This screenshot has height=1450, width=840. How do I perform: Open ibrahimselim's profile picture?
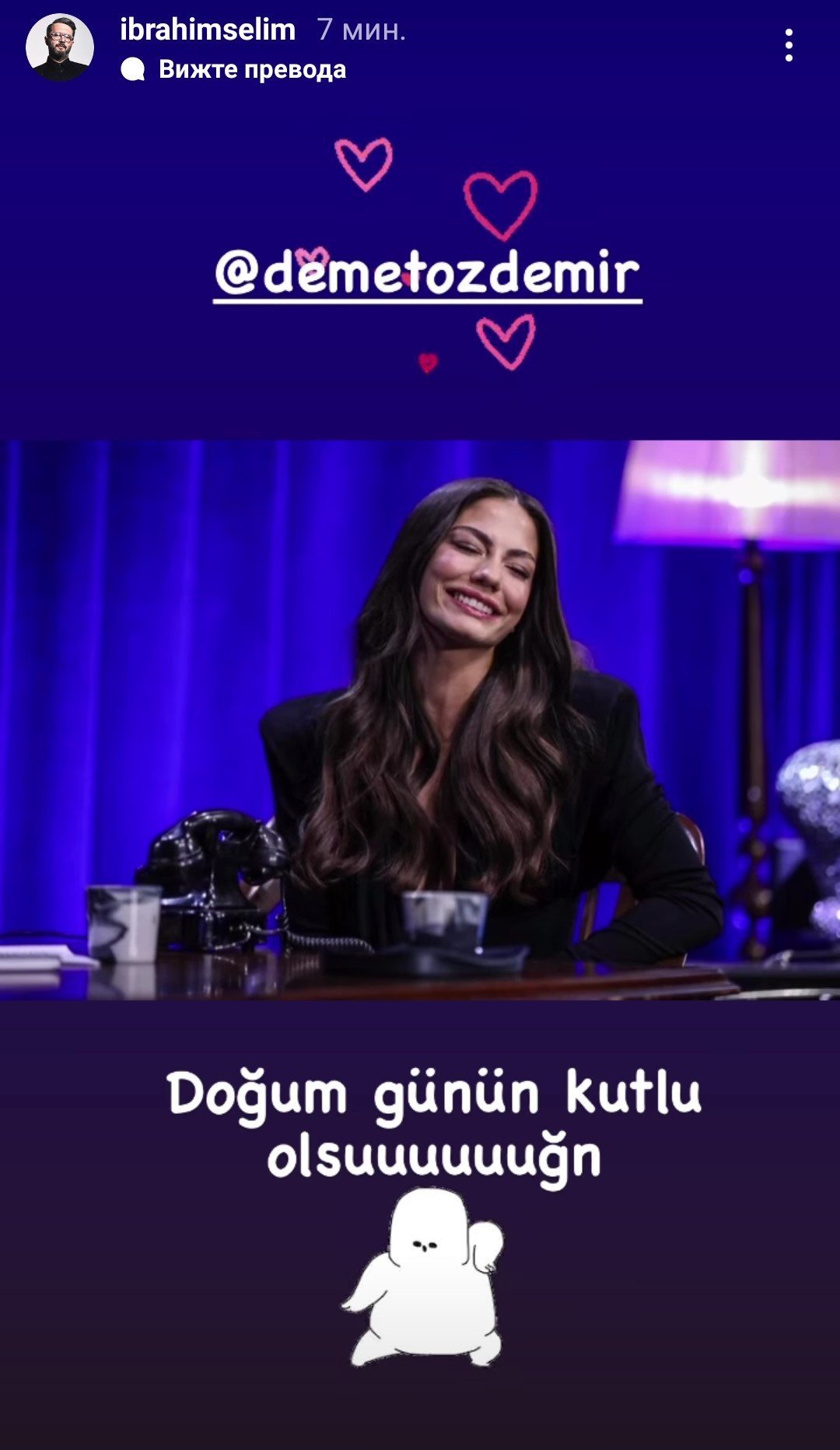(60, 47)
